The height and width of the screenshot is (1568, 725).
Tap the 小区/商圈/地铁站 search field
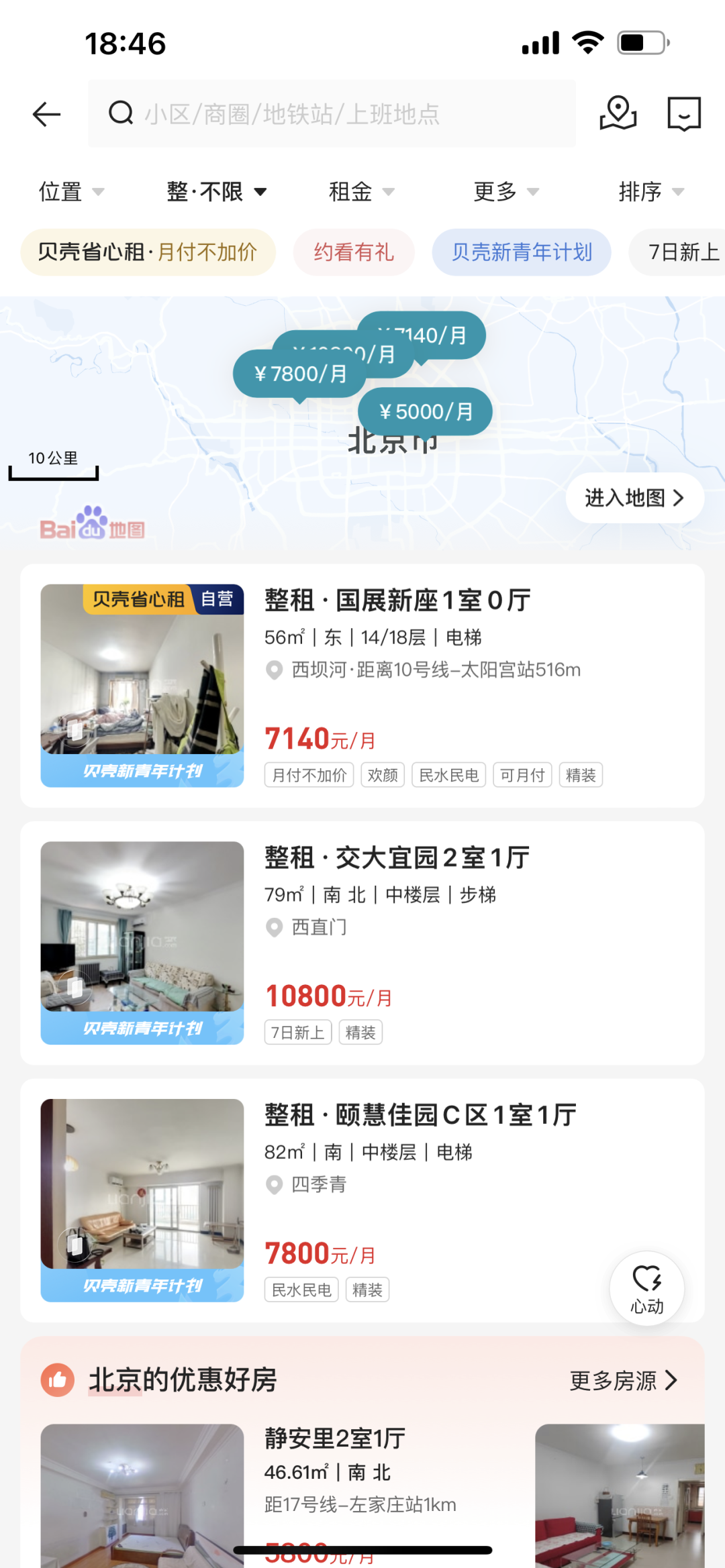pos(332,114)
